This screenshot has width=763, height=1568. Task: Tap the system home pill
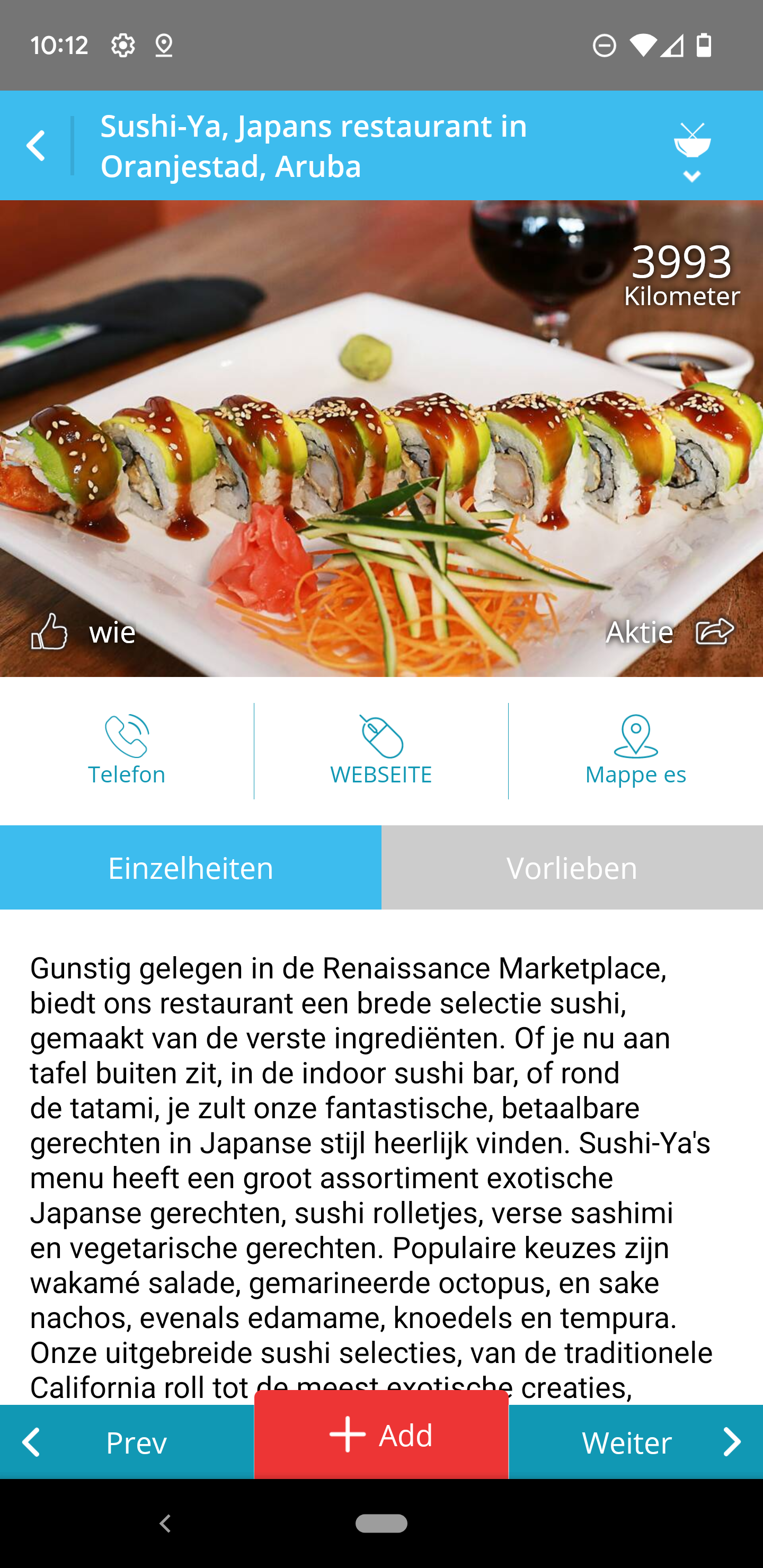[381, 1524]
